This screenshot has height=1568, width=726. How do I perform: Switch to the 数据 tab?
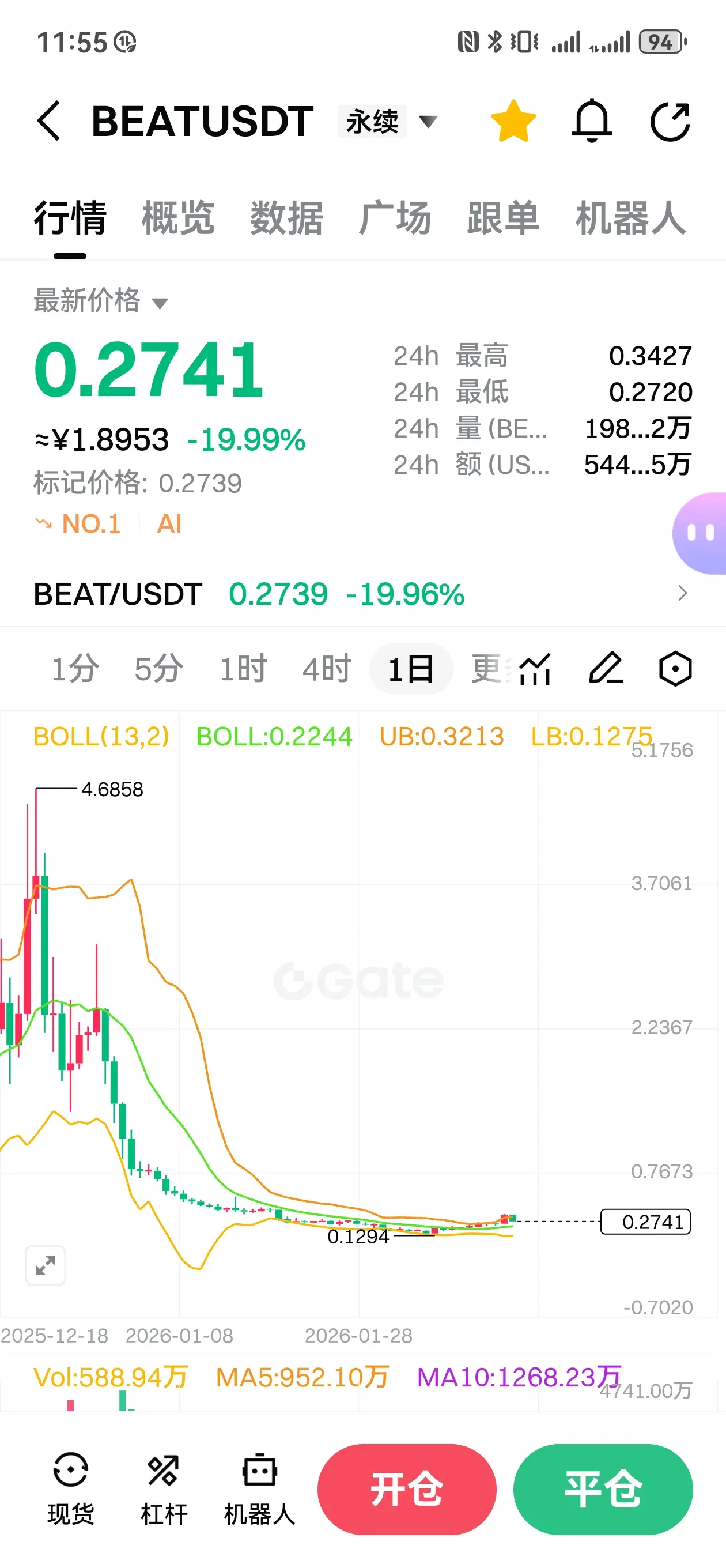(286, 218)
